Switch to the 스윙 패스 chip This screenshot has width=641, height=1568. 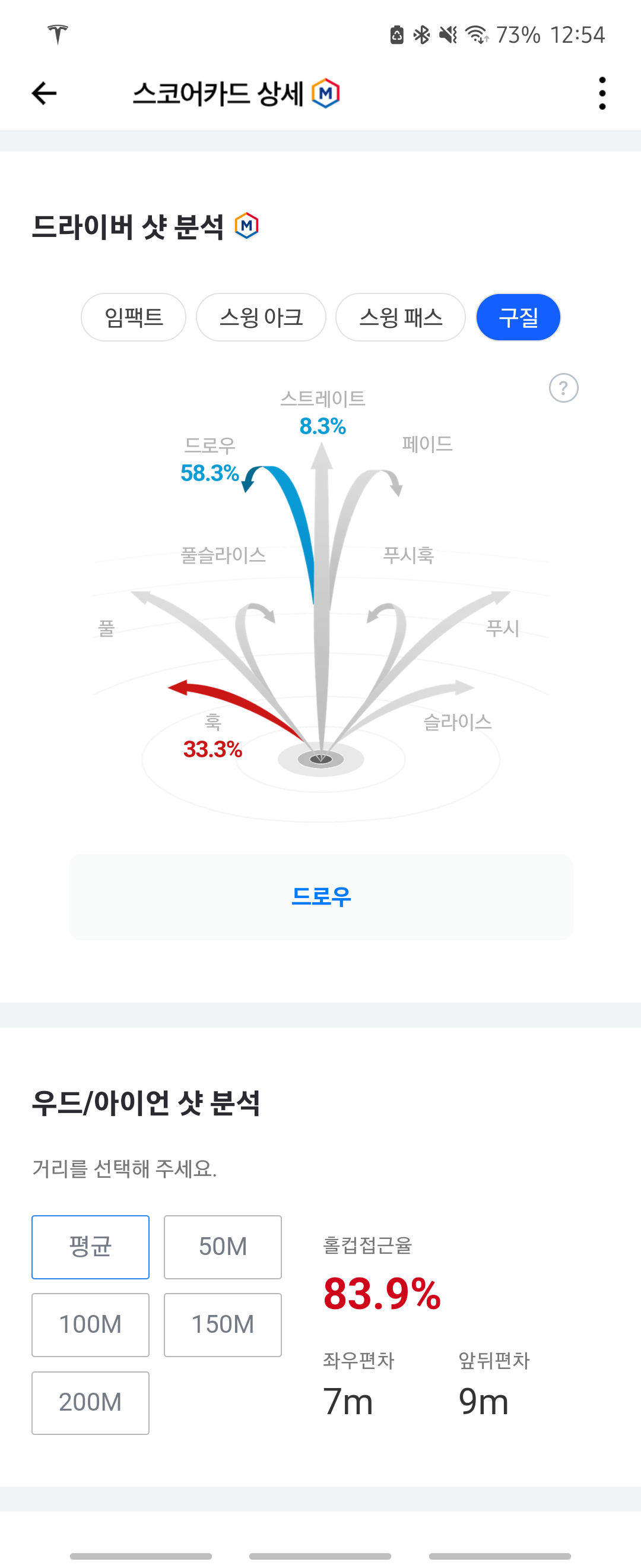point(401,317)
